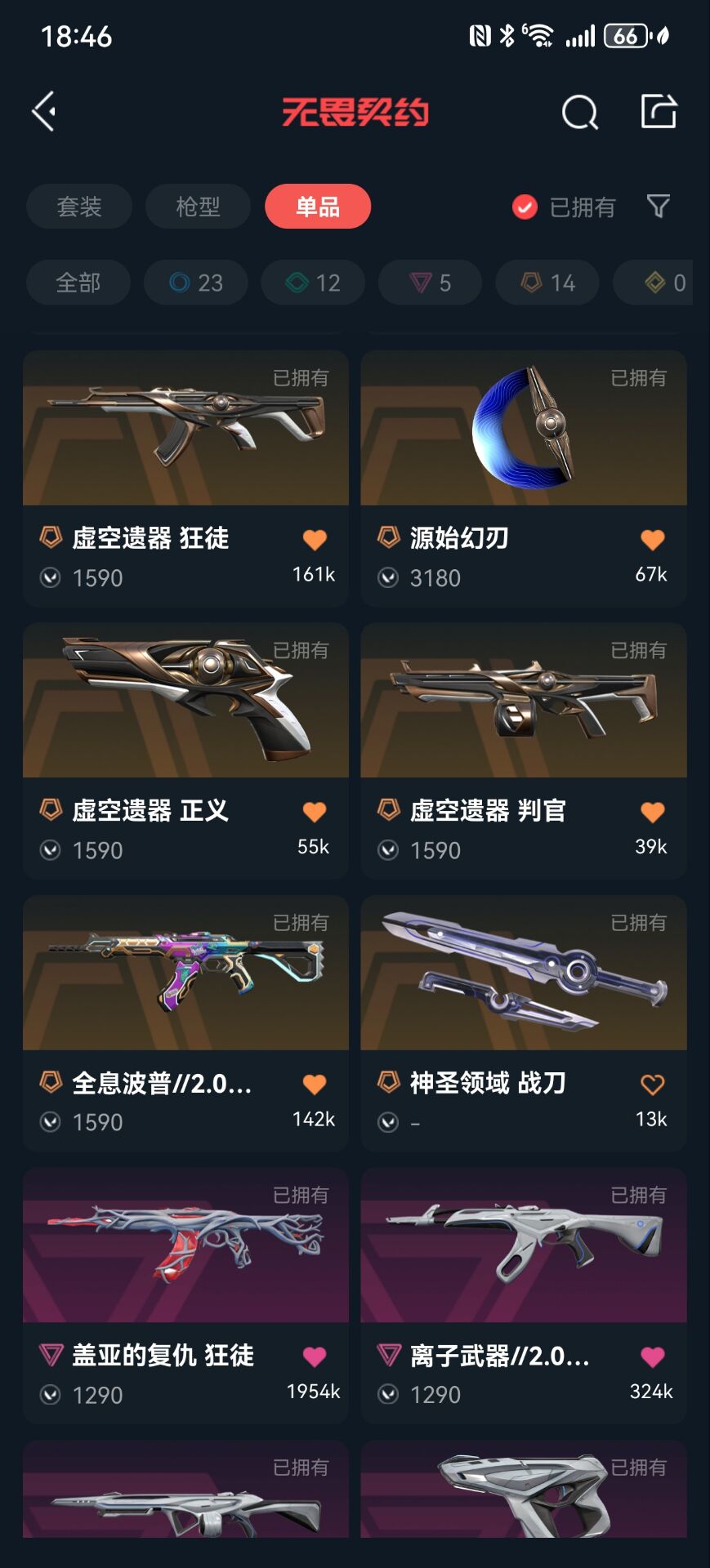Unlike the 离子武器//2.0 skin heart
The height and width of the screenshot is (1568, 710).
[x=652, y=1356]
